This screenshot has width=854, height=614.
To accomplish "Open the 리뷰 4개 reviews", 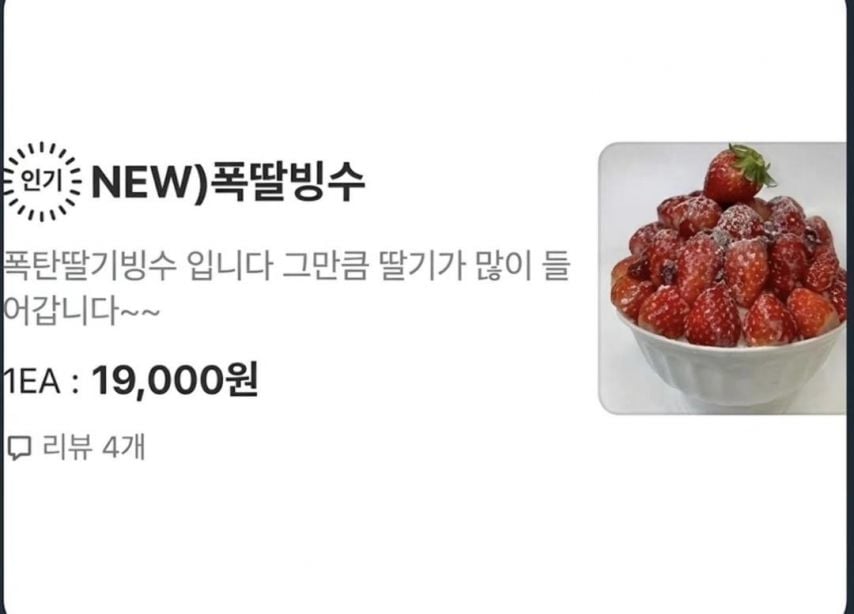I will point(77,447).
